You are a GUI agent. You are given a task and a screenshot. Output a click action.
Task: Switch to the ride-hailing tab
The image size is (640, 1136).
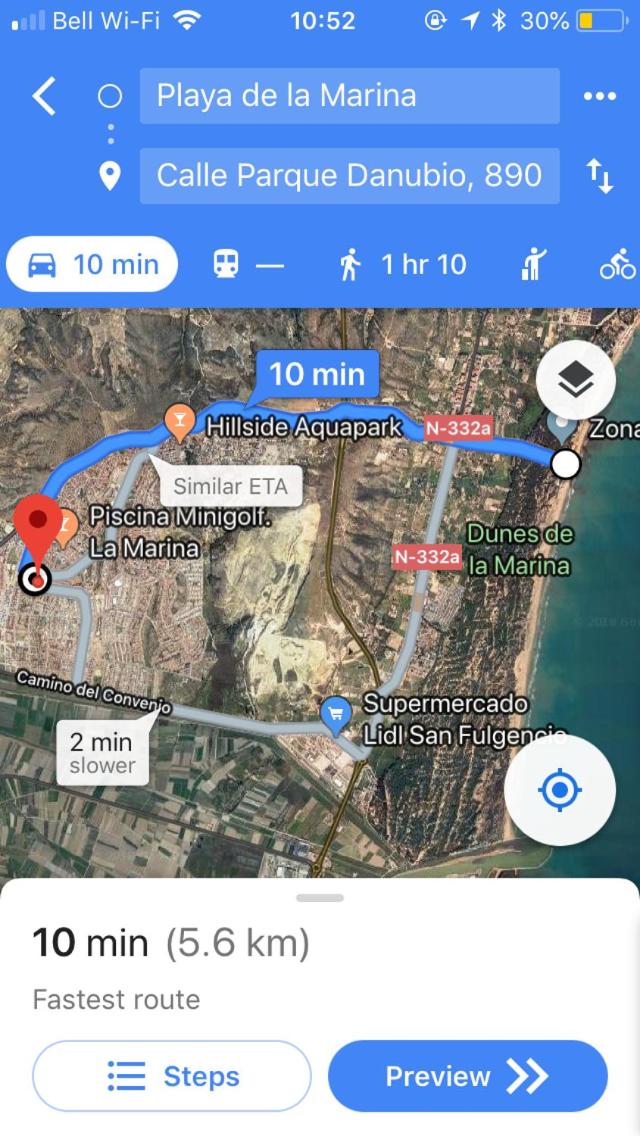[533, 264]
